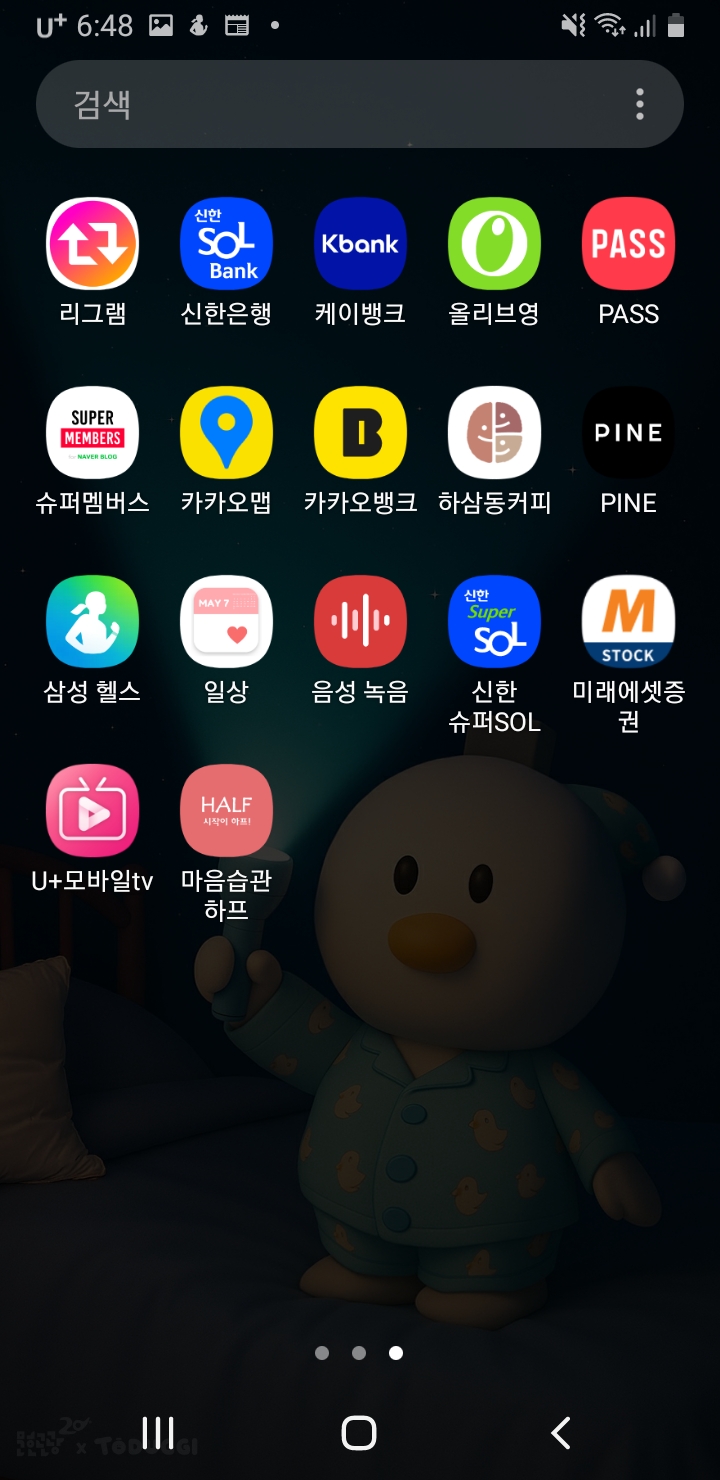The image size is (720, 1480).
Task: Open the 신한은행 SOL Bank app
Action: pyautogui.click(x=226, y=244)
